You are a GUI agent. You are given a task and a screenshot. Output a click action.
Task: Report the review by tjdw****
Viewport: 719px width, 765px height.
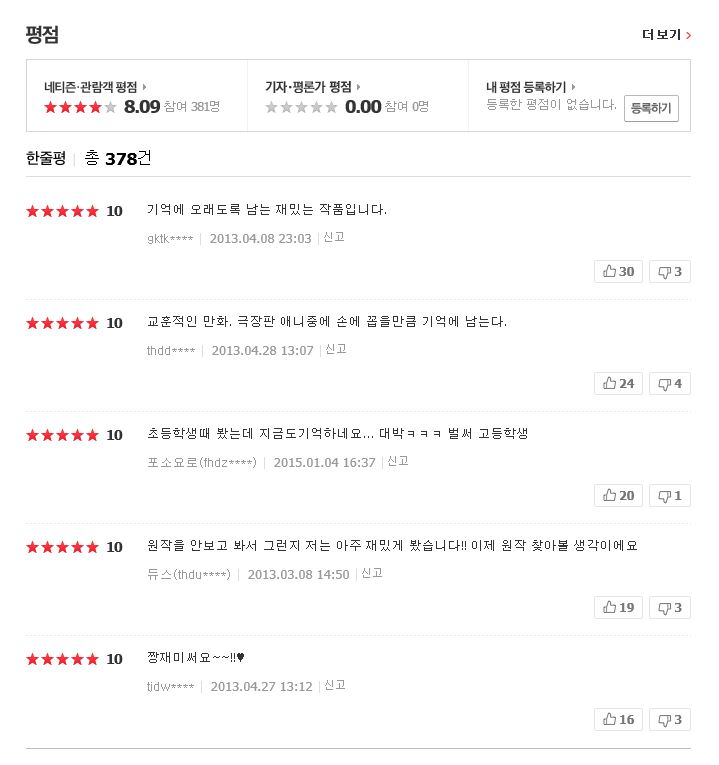click(335, 685)
